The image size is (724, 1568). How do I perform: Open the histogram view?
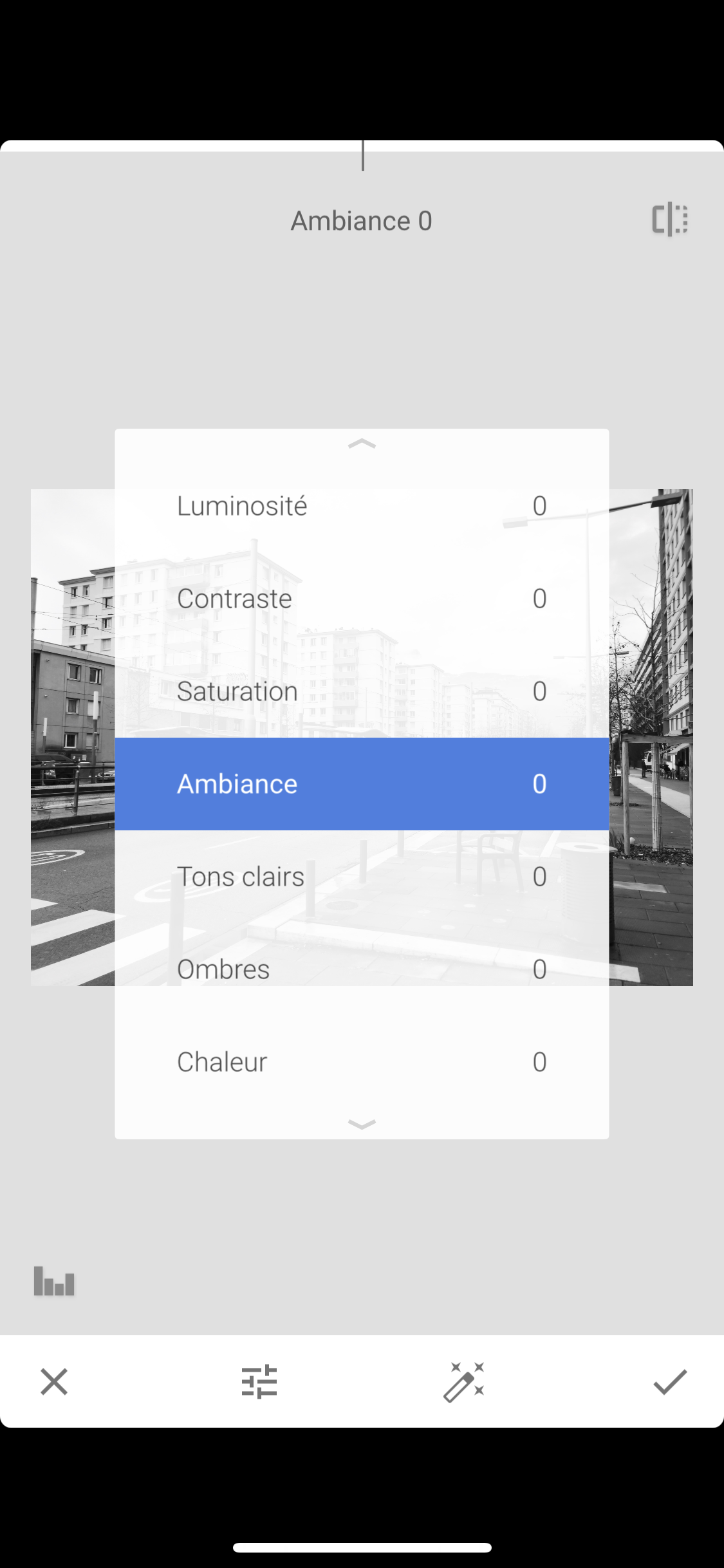(54, 1281)
